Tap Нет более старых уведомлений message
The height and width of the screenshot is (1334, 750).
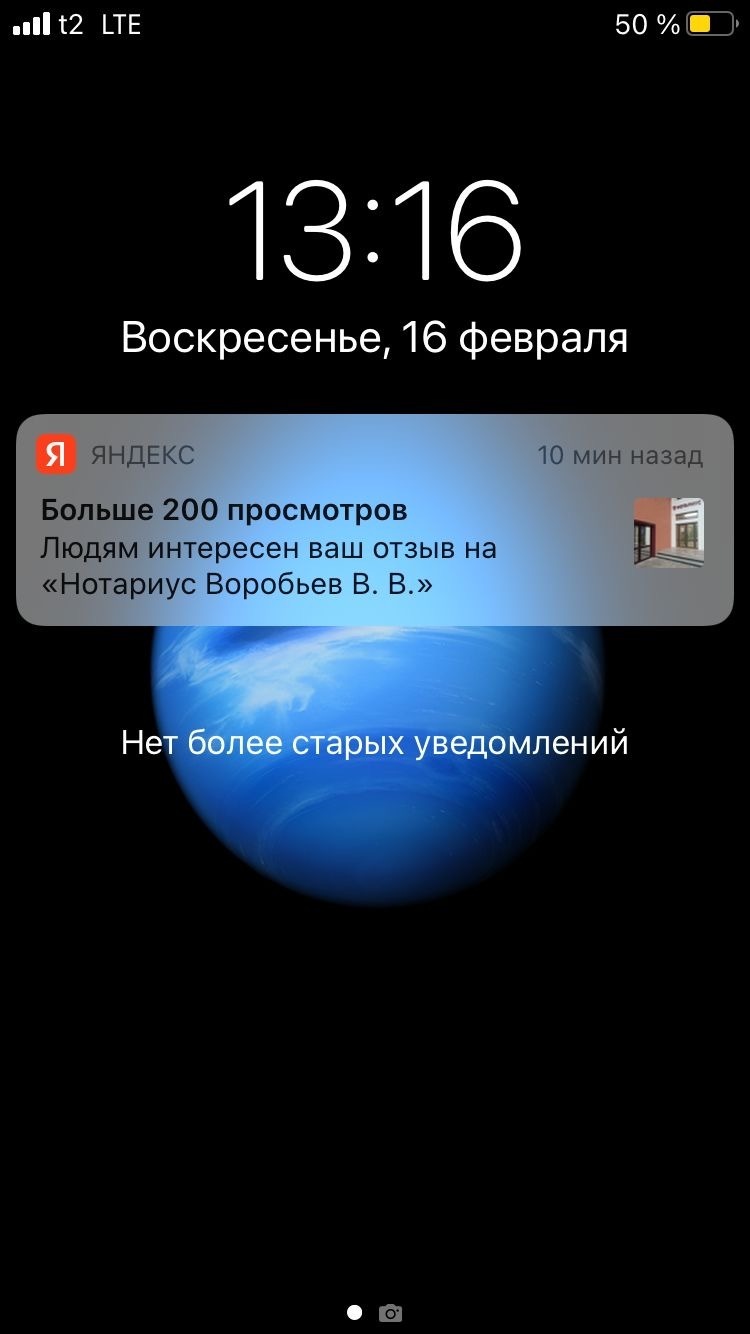[374, 742]
